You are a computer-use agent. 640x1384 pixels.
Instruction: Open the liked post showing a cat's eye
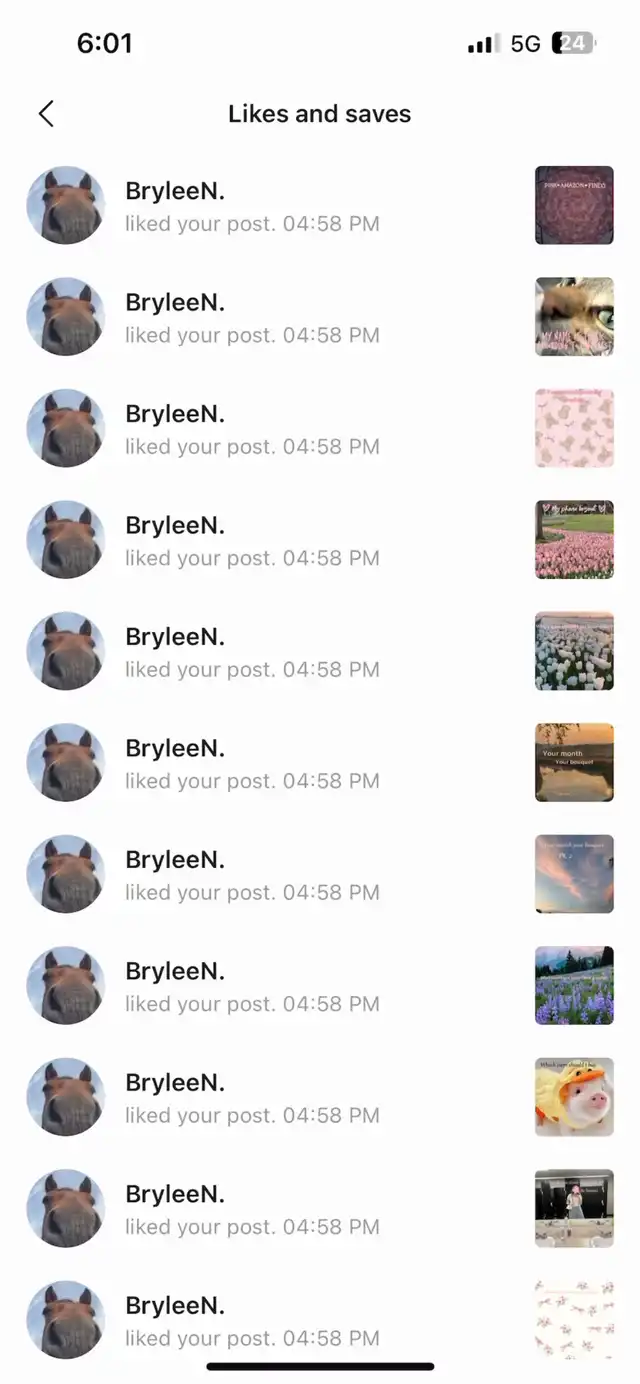(x=574, y=317)
